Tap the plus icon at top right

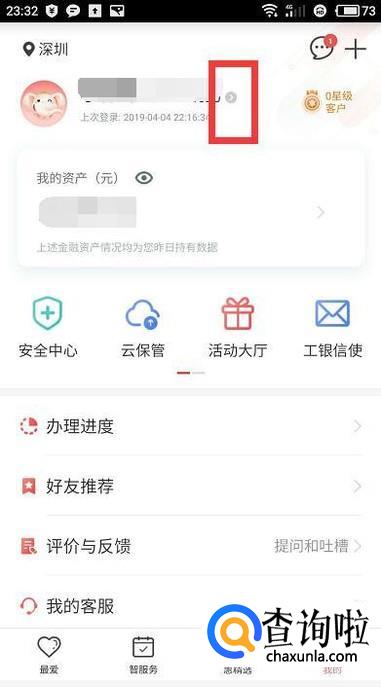(x=355, y=50)
